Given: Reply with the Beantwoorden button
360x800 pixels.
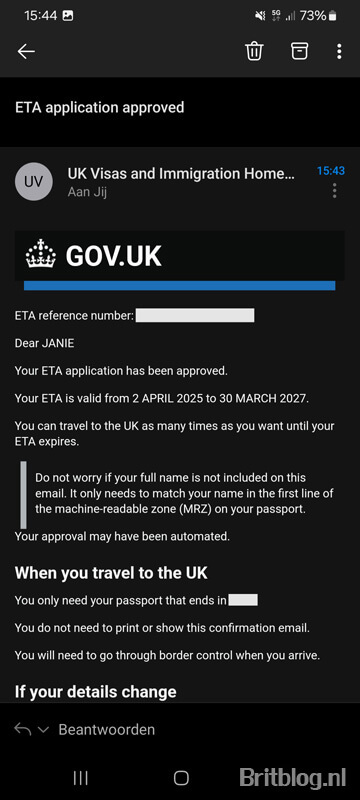Looking at the screenshot, I should [x=107, y=729].
